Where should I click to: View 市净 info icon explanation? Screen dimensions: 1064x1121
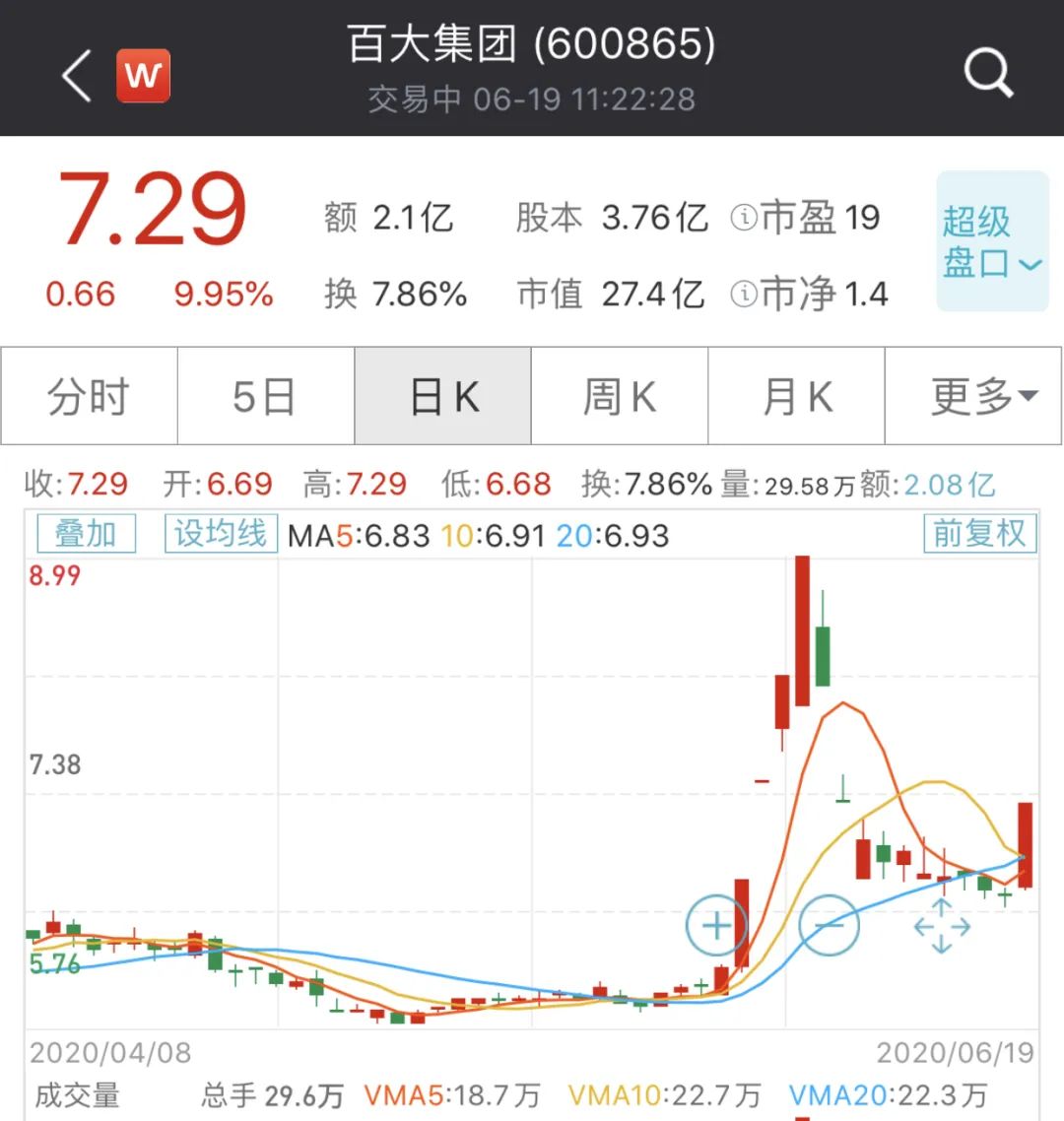743,294
